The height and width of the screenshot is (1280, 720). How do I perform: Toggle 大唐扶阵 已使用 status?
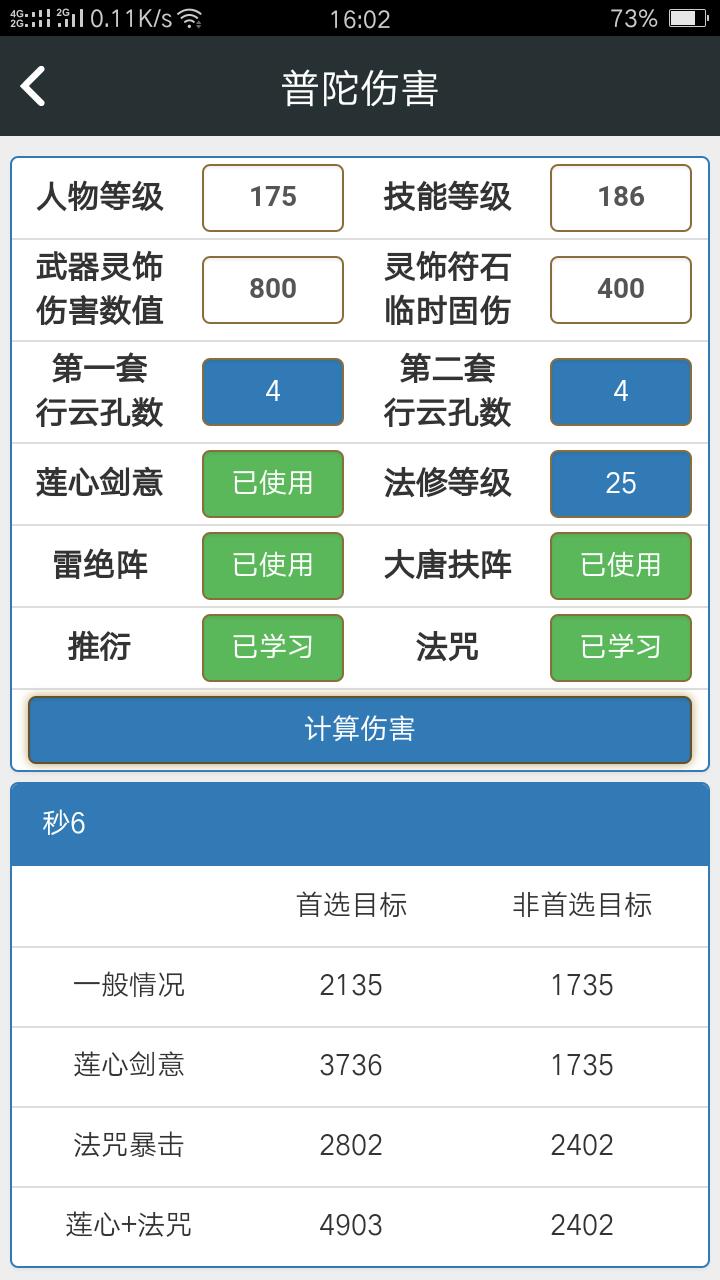621,566
